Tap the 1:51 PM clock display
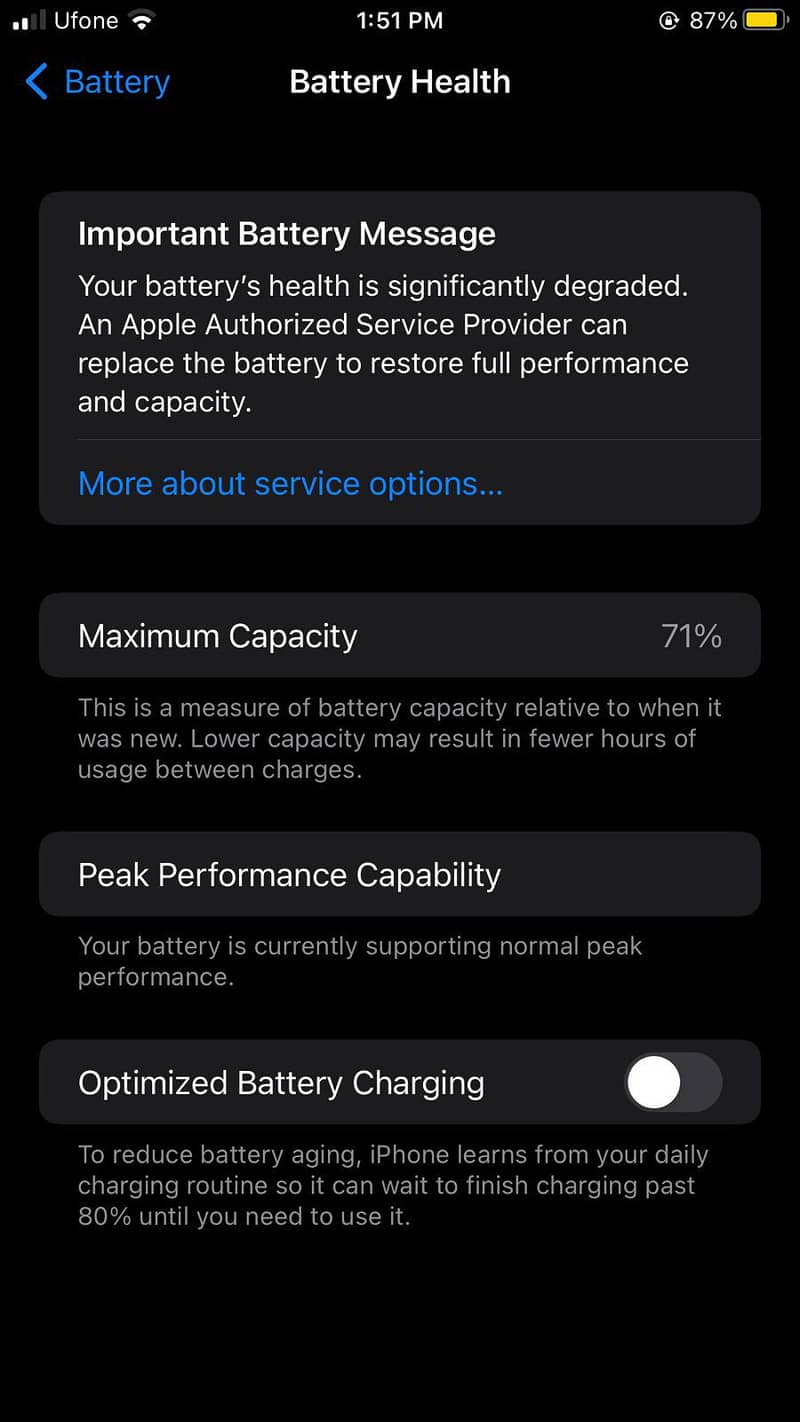Screen dimensions: 800x1422 pos(400,19)
